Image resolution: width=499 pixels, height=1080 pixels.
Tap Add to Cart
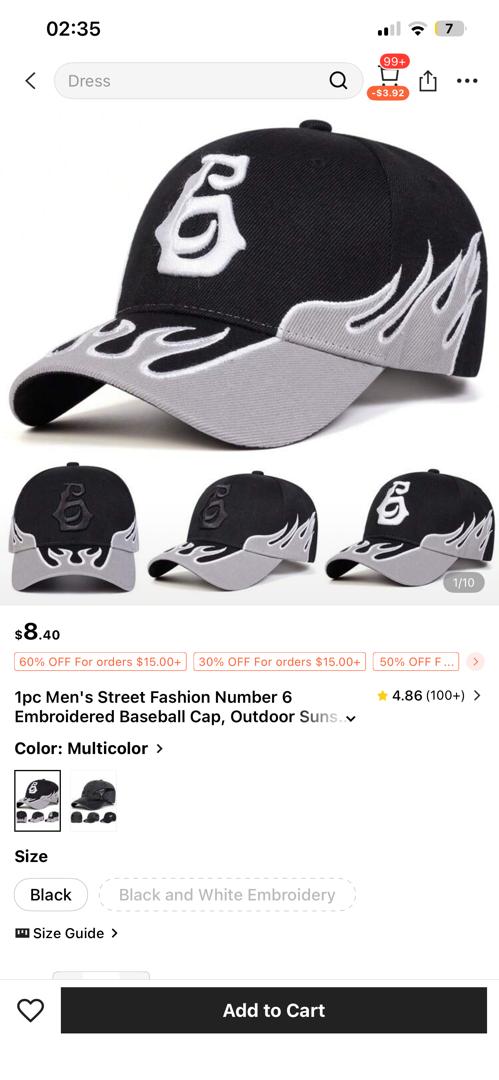coord(274,1010)
